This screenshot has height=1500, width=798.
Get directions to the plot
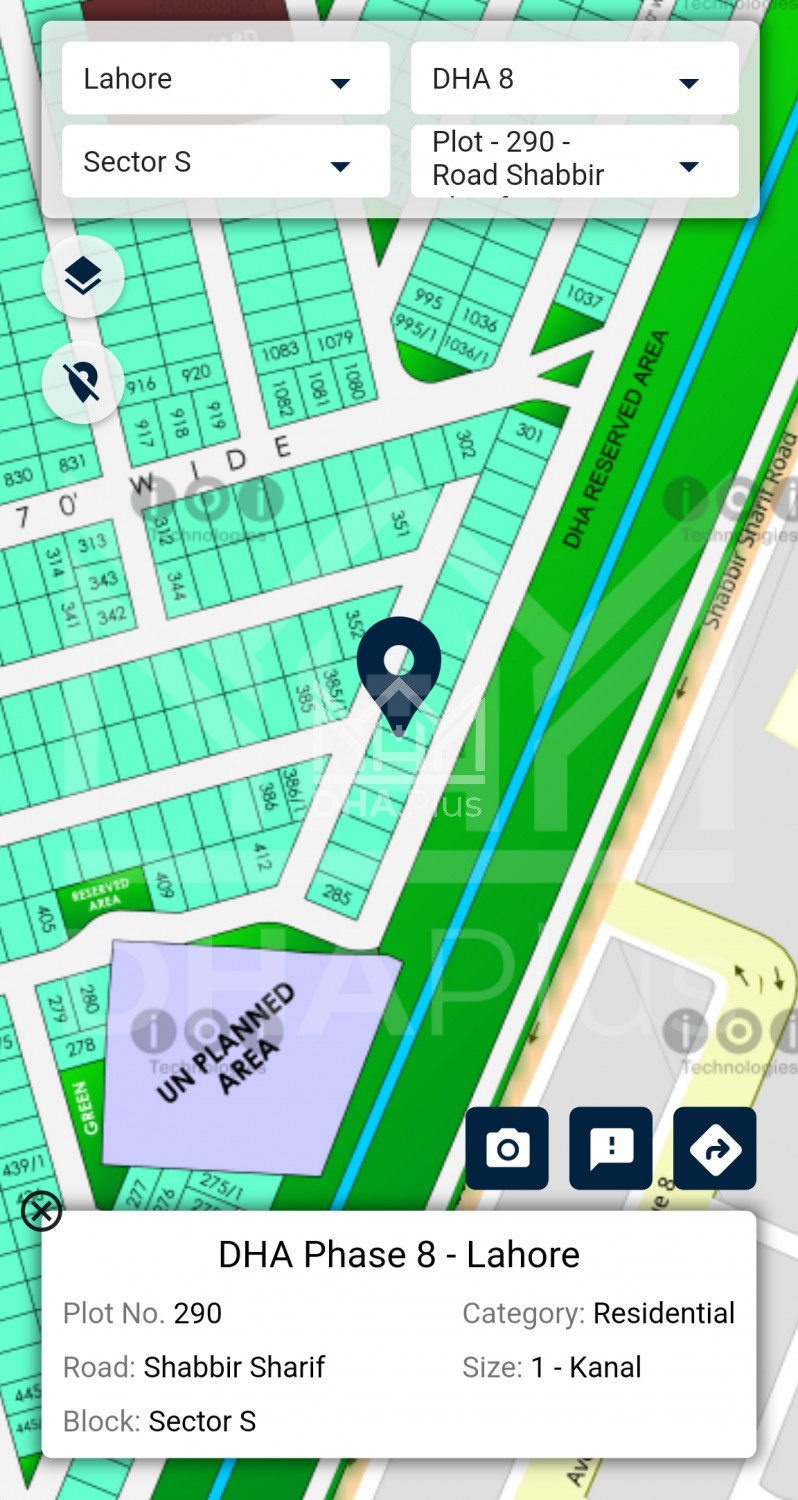(x=715, y=1148)
